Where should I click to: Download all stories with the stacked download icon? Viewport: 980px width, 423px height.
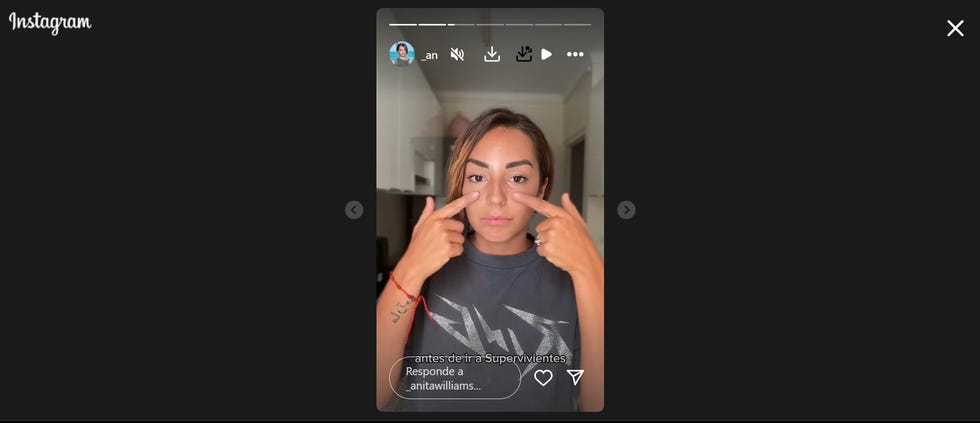(523, 54)
